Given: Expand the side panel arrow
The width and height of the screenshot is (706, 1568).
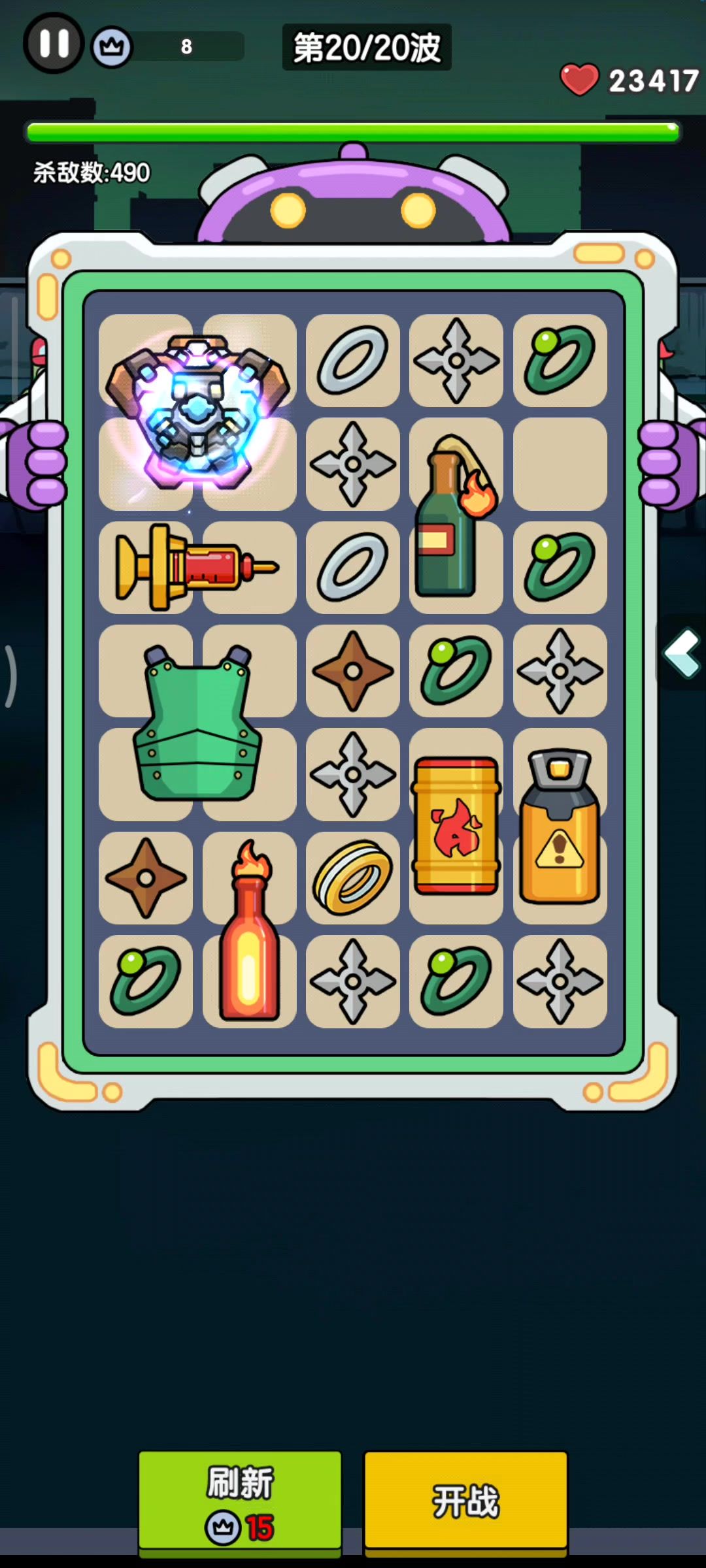Looking at the screenshot, I should click(x=682, y=653).
